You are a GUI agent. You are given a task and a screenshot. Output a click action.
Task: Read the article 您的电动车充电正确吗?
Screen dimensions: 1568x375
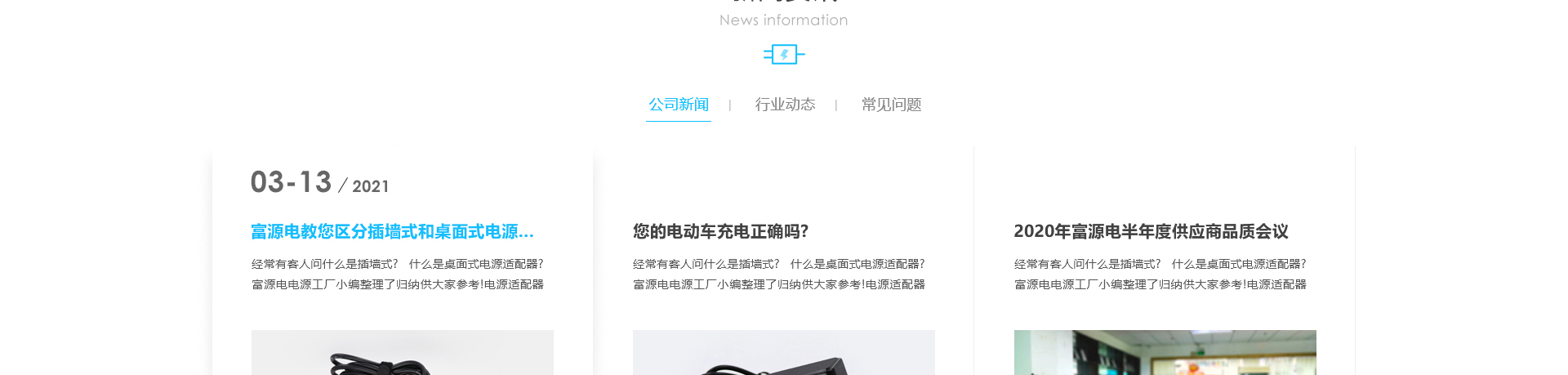pyautogui.click(x=720, y=232)
